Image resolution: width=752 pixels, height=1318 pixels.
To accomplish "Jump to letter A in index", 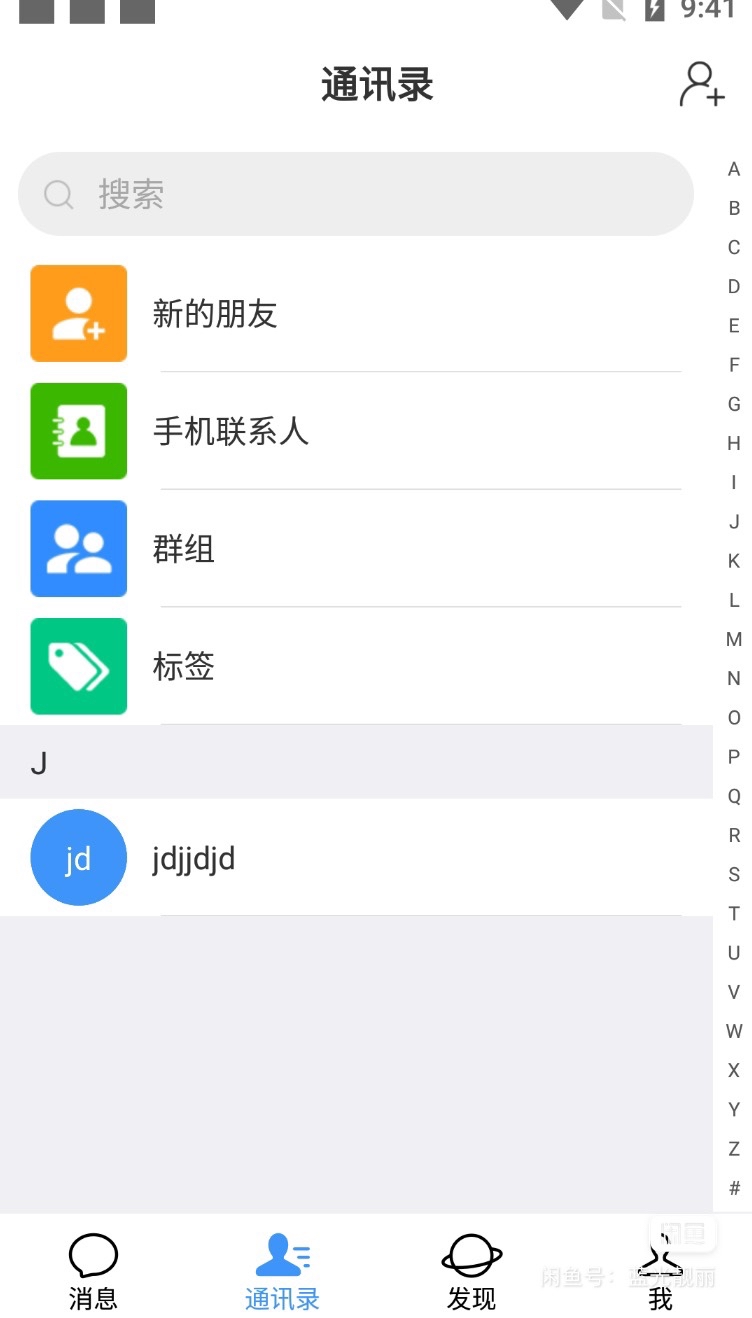I will tap(734, 170).
